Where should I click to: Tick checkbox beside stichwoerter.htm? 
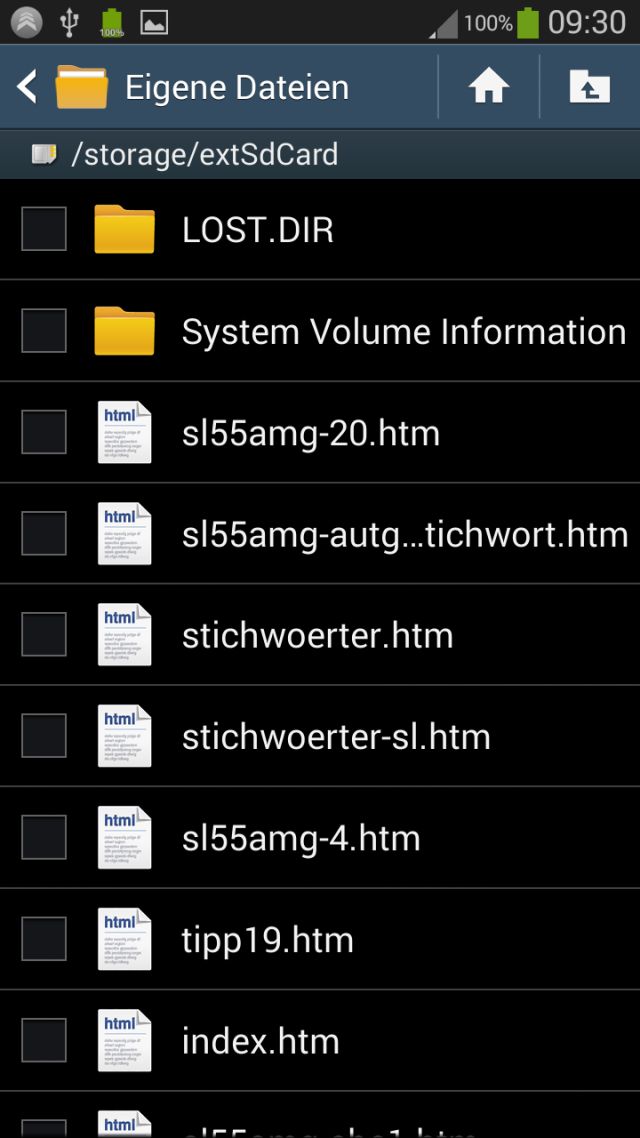click(44, 634)
